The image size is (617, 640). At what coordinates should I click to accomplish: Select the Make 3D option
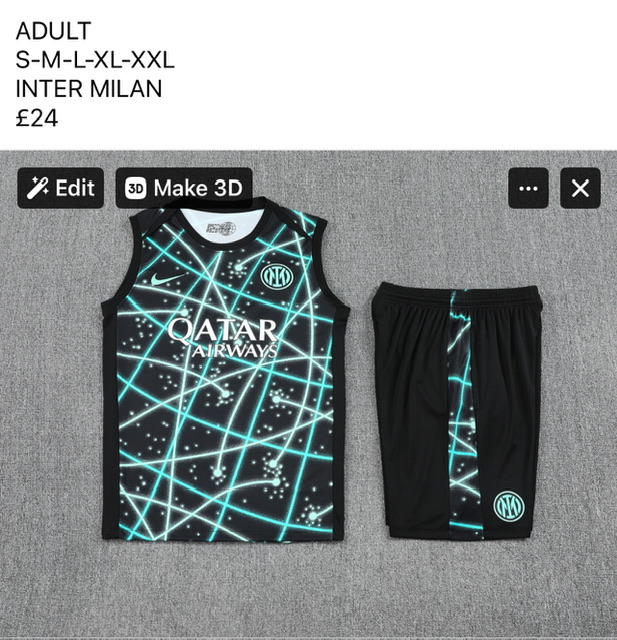[x=184, y=188]
